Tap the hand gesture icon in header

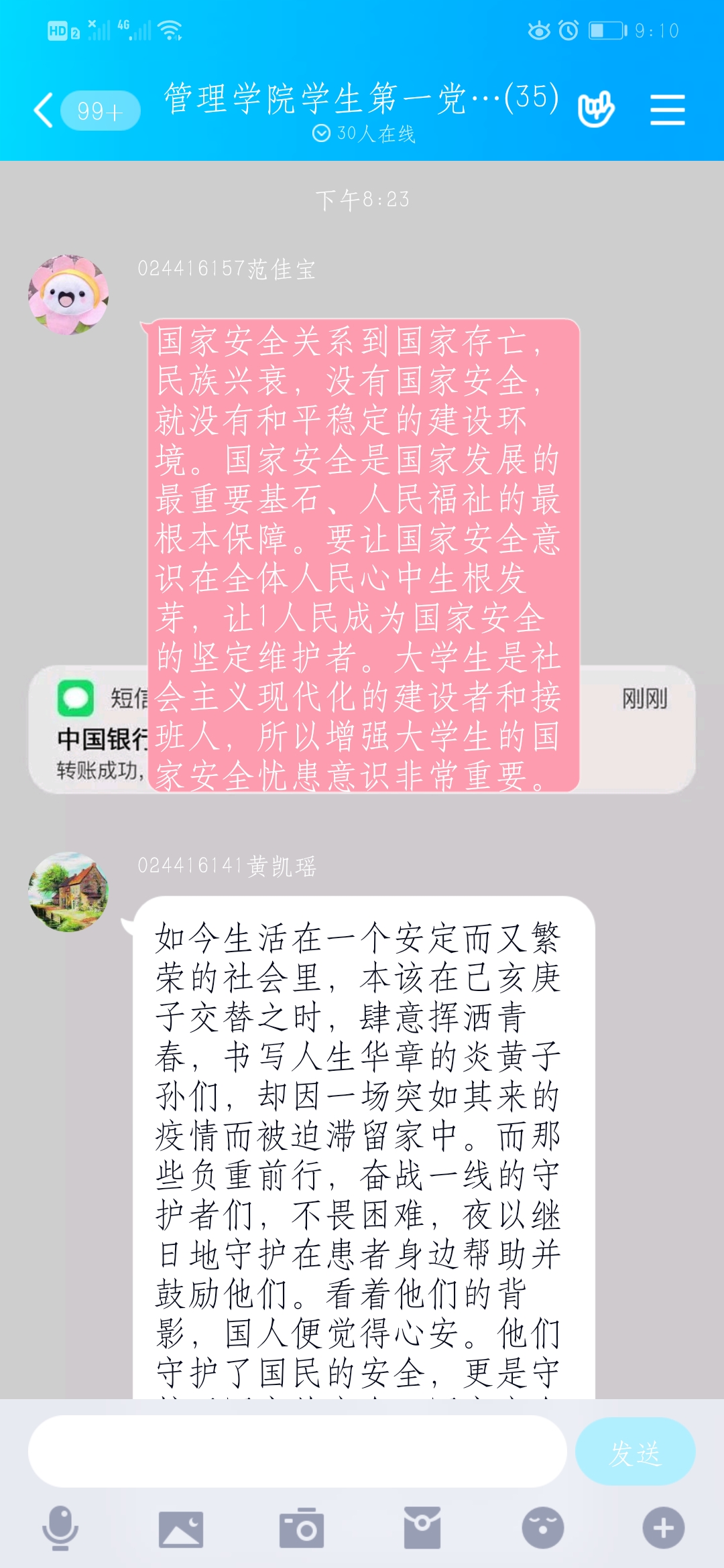pos(596,109)
